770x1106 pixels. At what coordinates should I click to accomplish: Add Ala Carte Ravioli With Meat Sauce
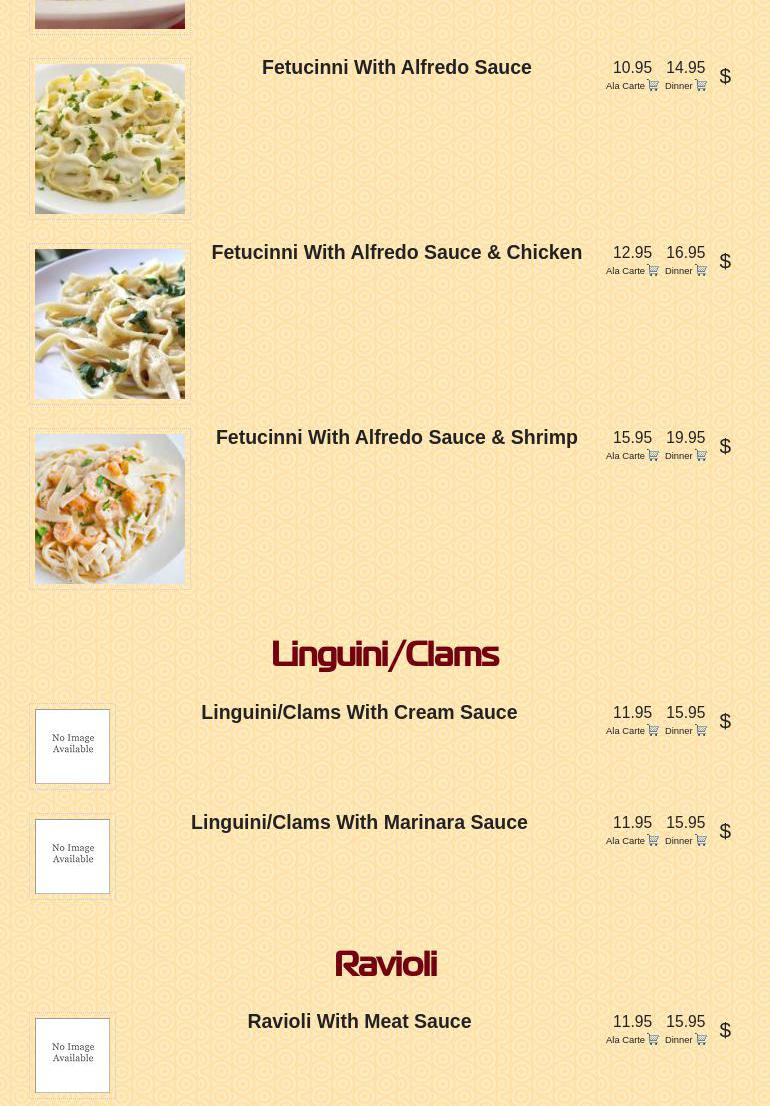click(x=653, y=1040)
